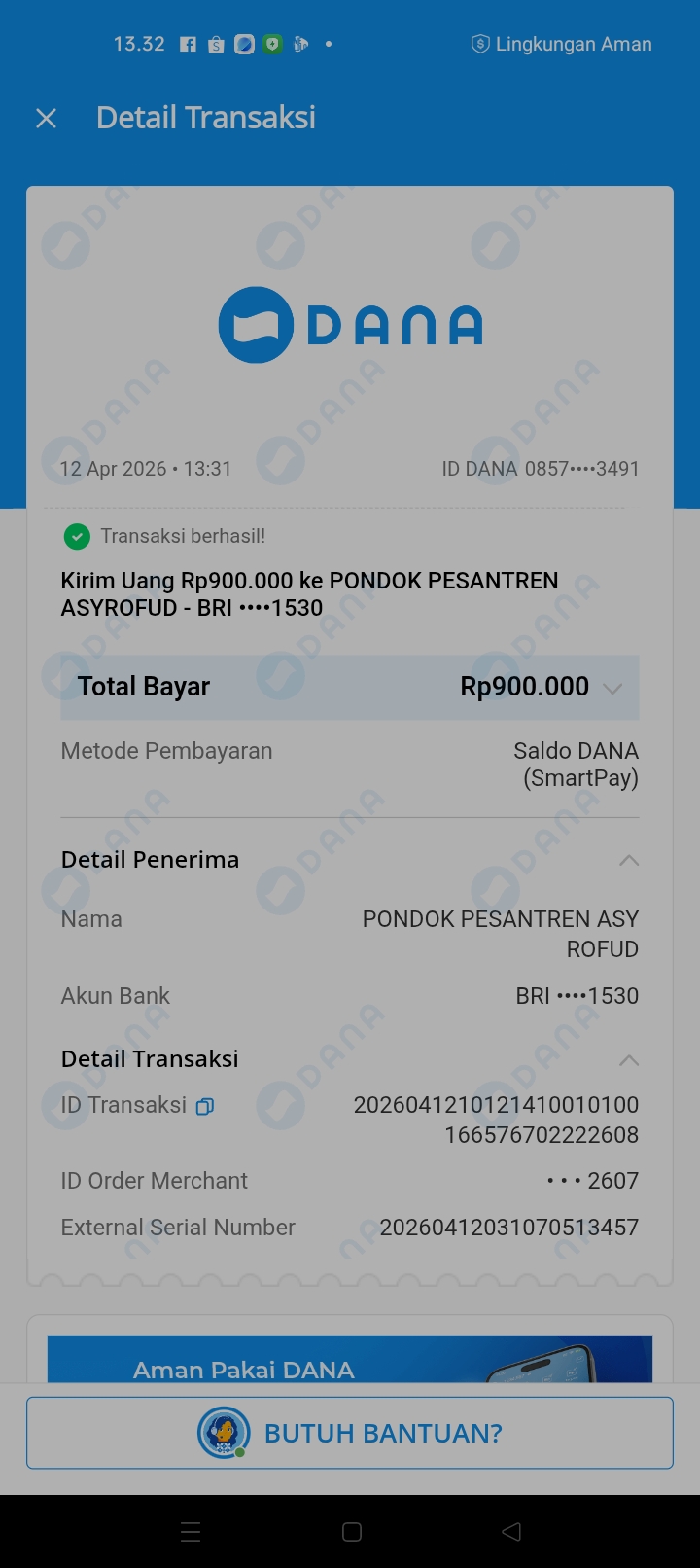Go back with the system back button
The height and width of the screenshot is (1568, 700).
[511, 1532]
